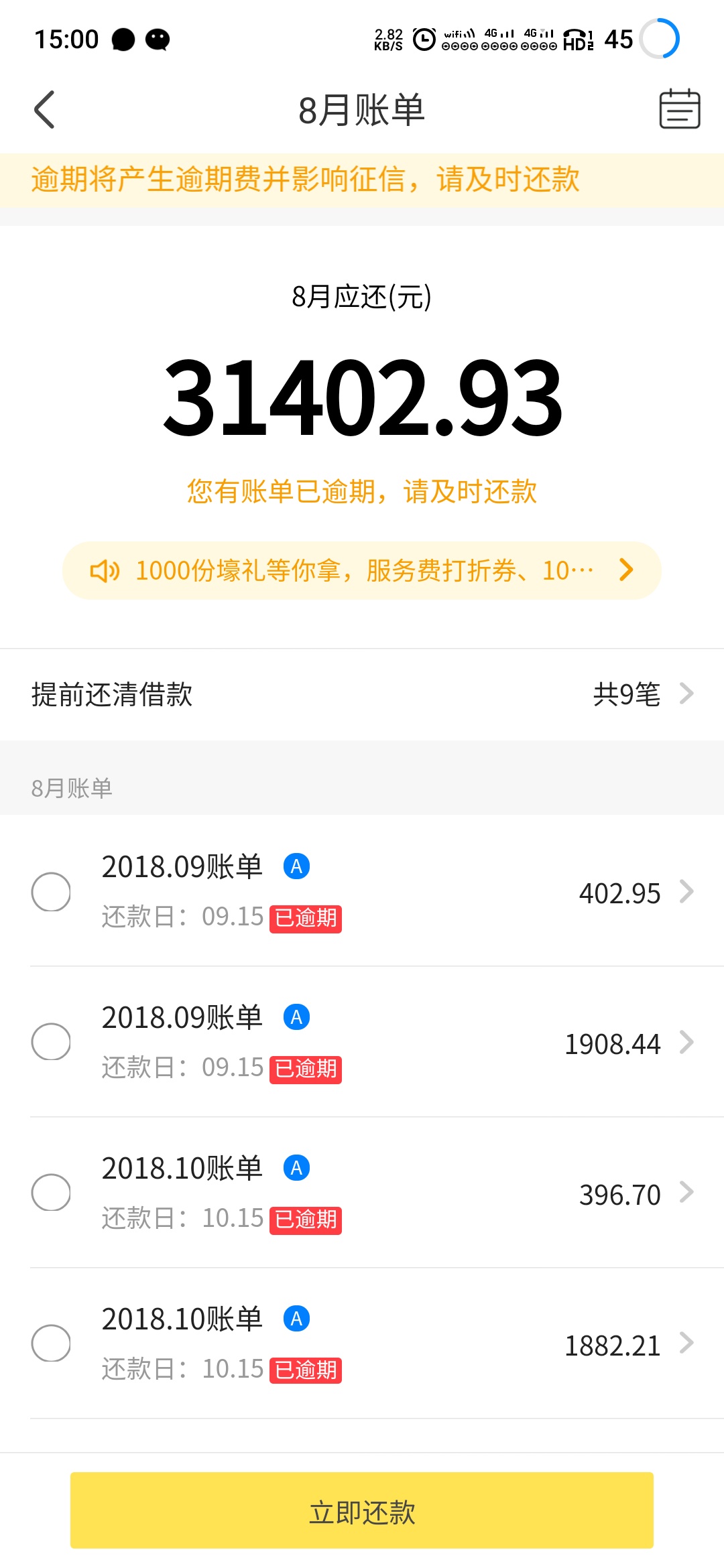The image size is (724, 1568).
Task: Tap the 立即还款 button
Action: pos(362,1510)
